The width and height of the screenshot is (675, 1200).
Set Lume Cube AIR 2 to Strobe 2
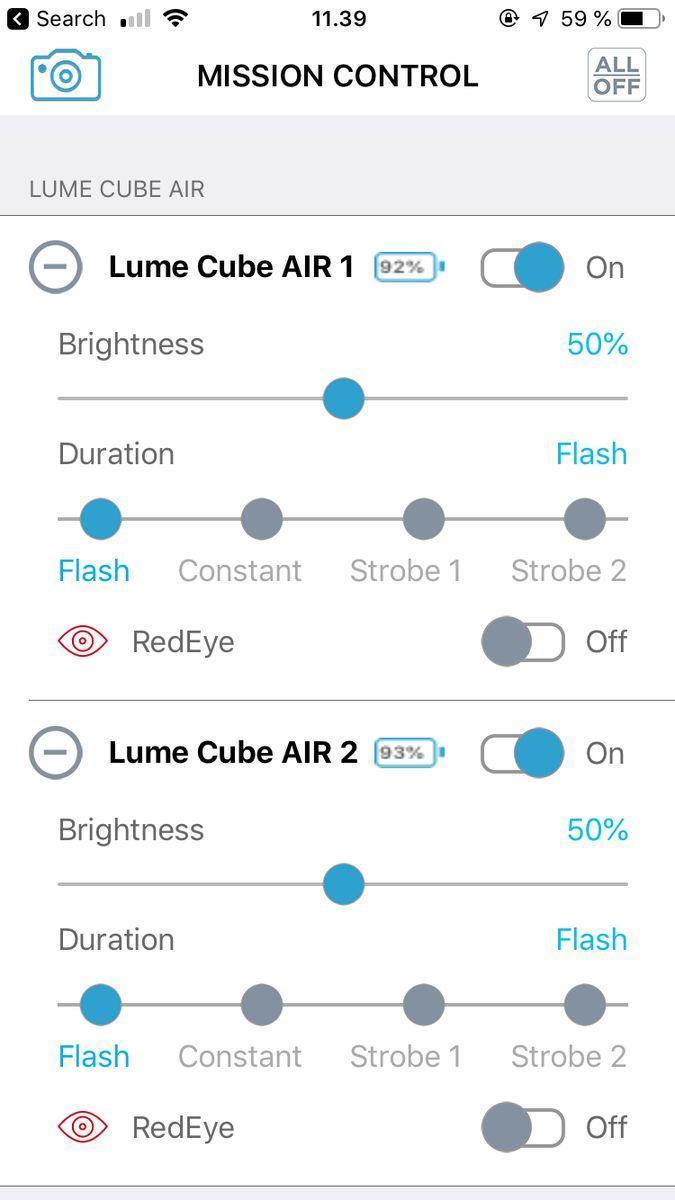point(585,1005)
